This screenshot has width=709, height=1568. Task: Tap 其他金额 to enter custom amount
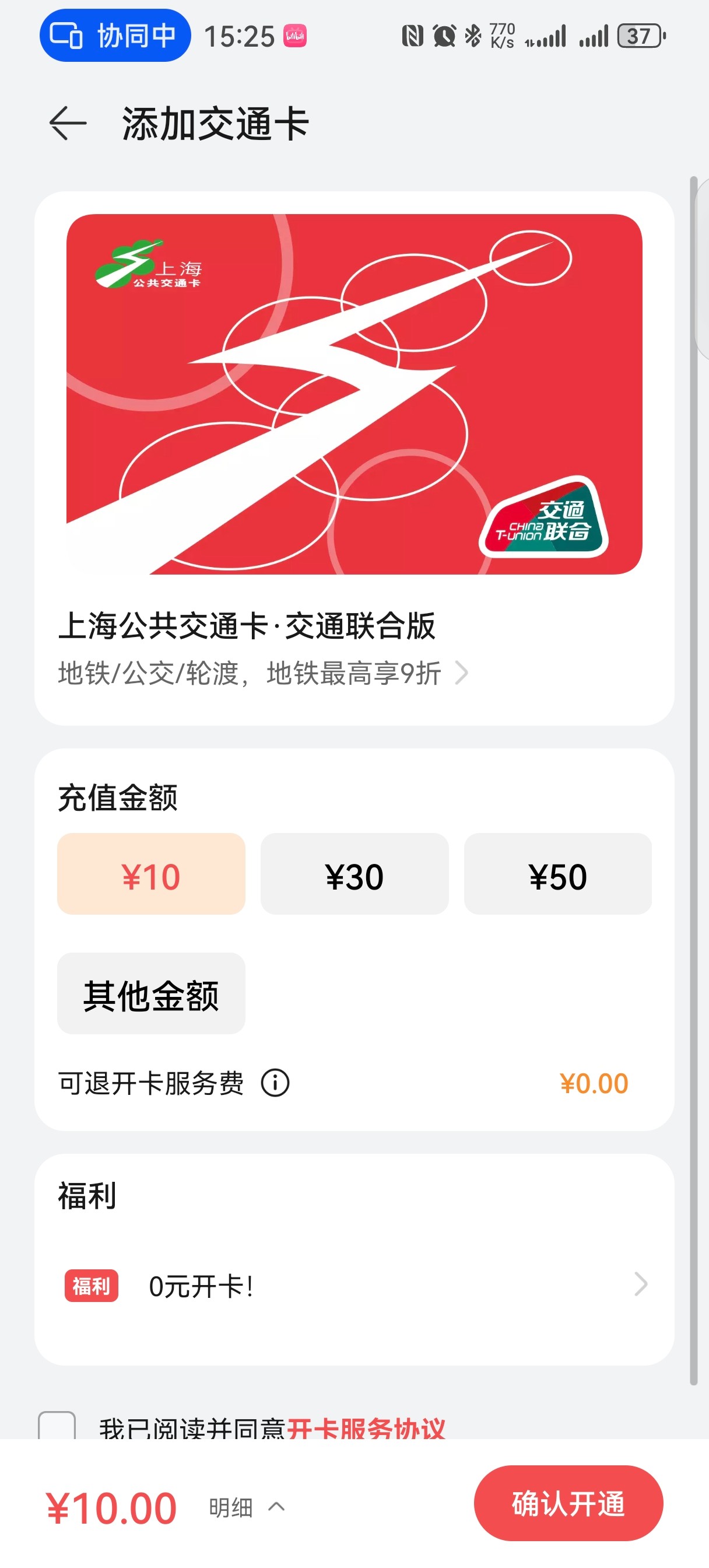[151, 993]
